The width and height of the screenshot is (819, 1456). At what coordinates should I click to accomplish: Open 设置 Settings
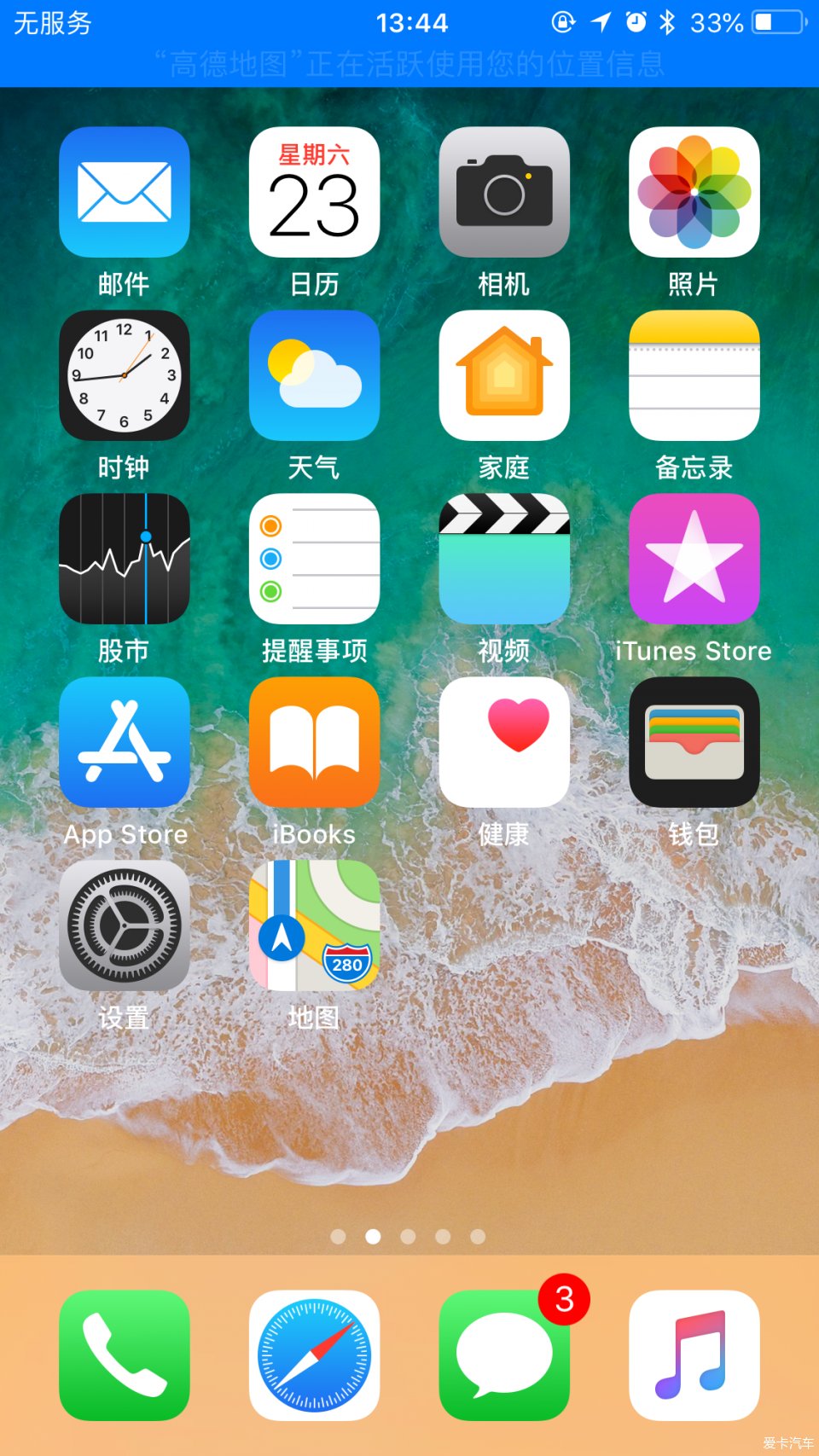(x=125, y=925)
